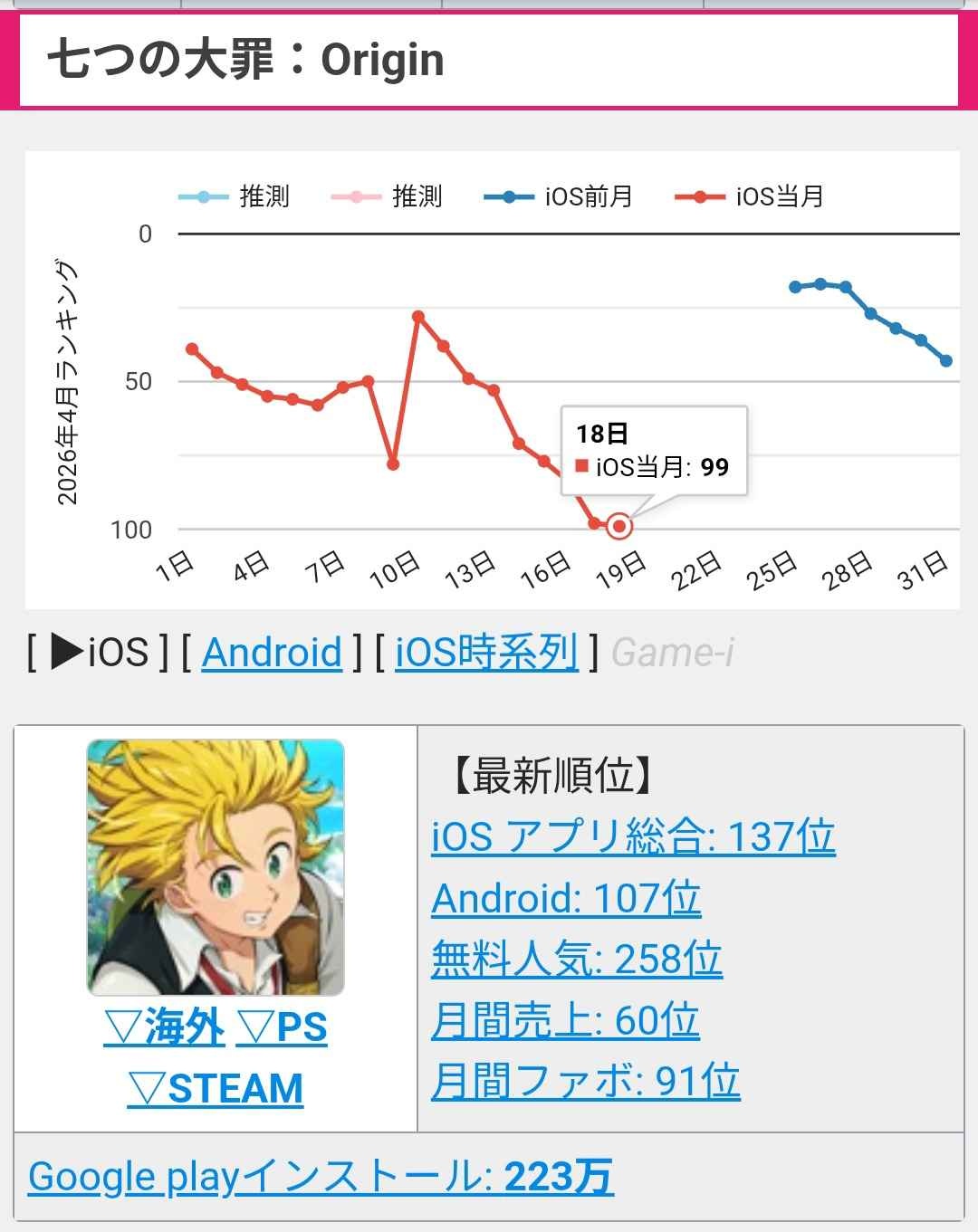Open Google play install count 223万
Viewport: 978px width, 1232px height.
pyautogui.click(x=321, y=1177)
